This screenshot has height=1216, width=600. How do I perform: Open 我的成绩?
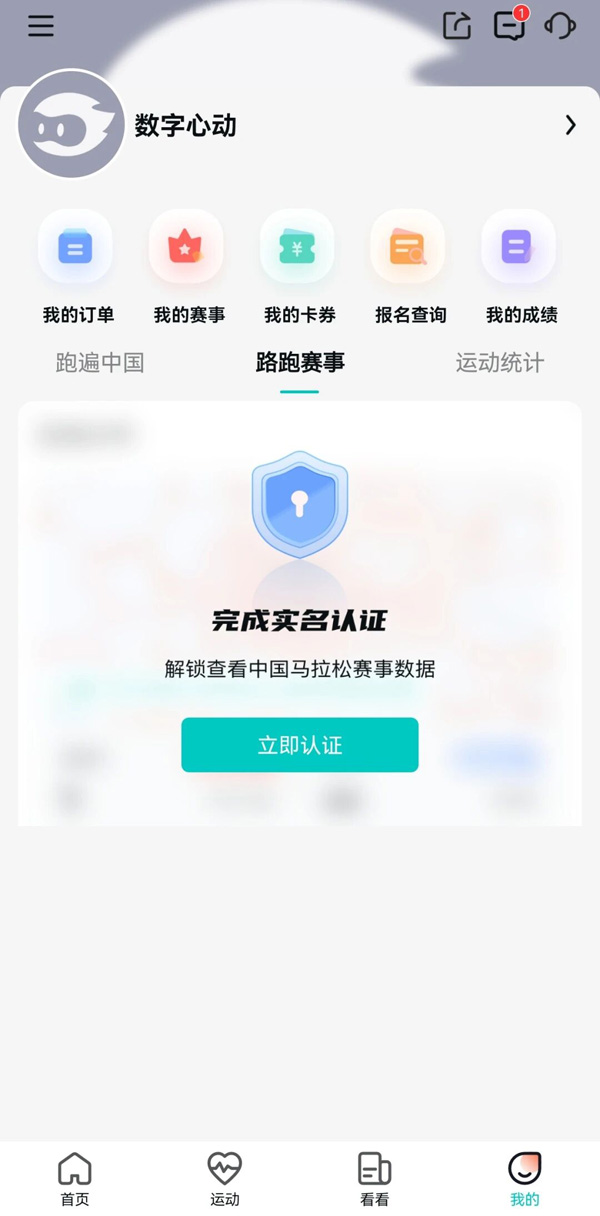(x=520, y=267)
